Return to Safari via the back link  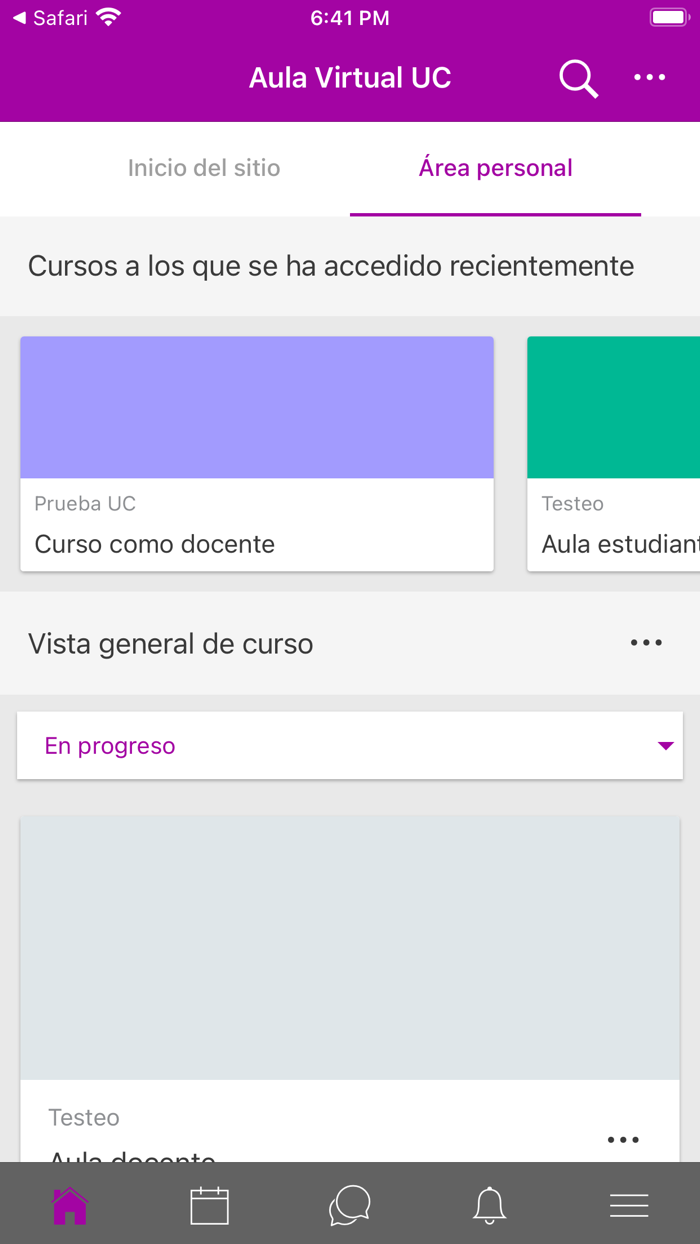click(50, 18)
